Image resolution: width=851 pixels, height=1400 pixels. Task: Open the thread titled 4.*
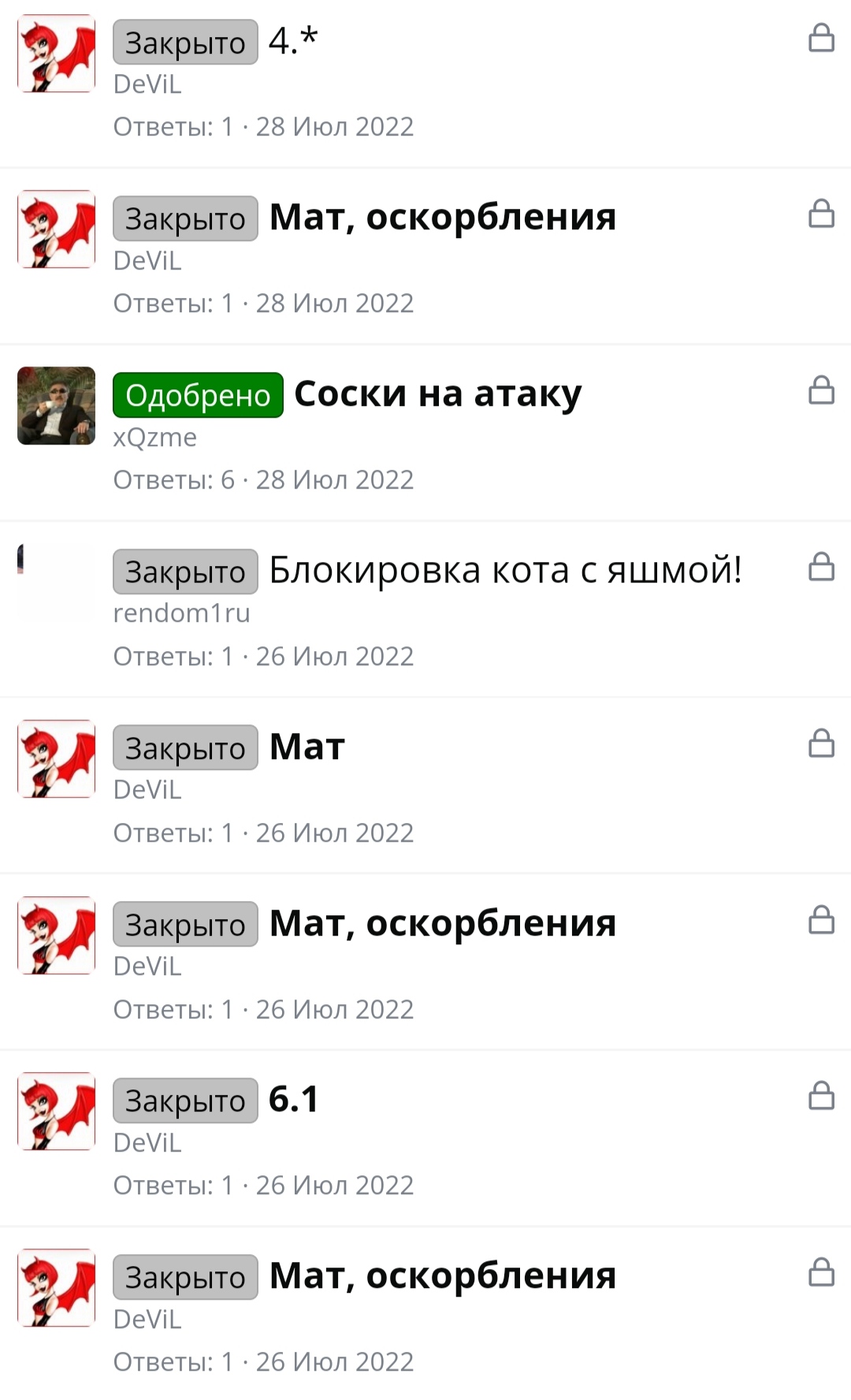[x=293, y=41]
